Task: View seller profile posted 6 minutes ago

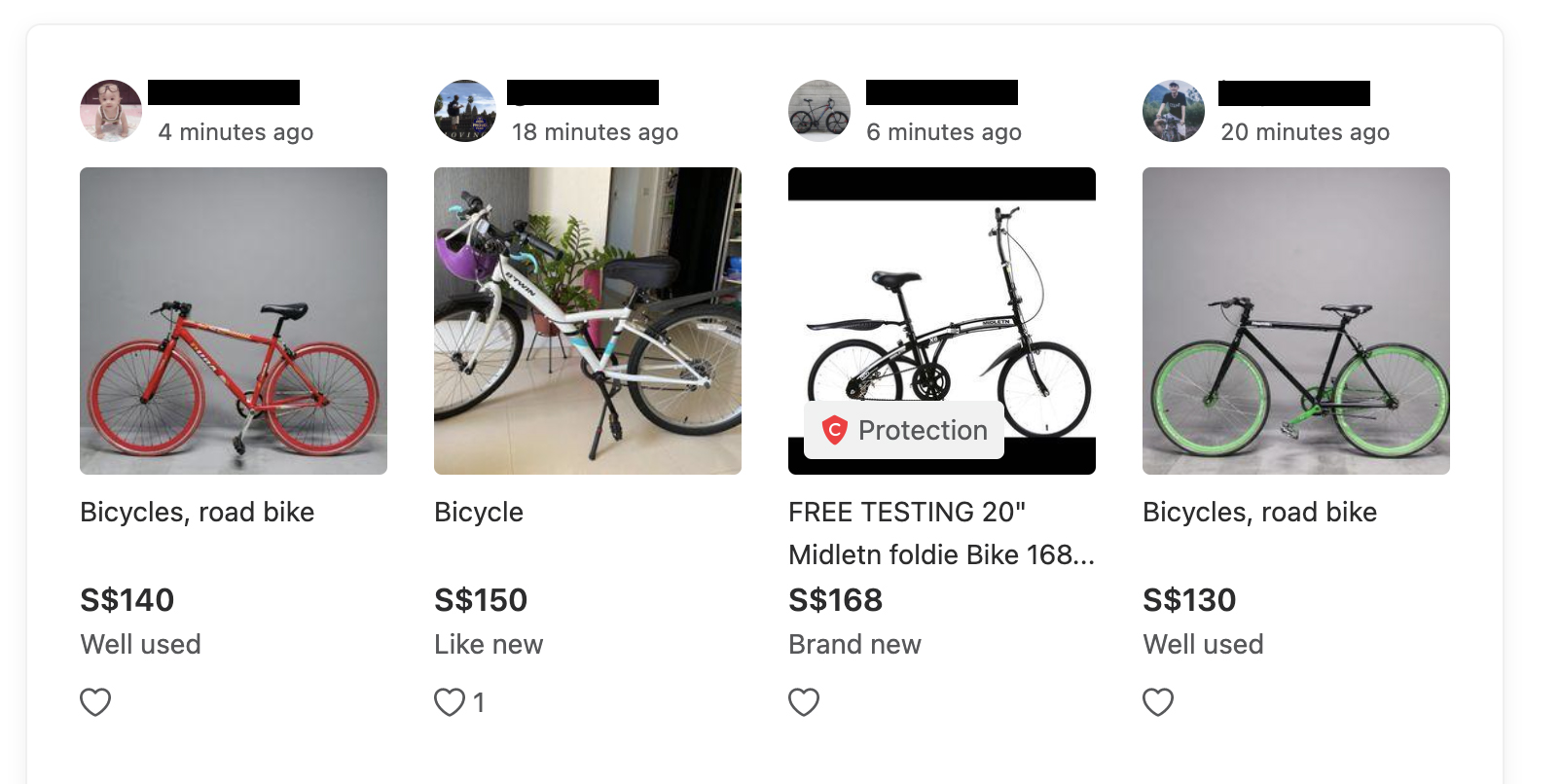Action: click(819, 111)
